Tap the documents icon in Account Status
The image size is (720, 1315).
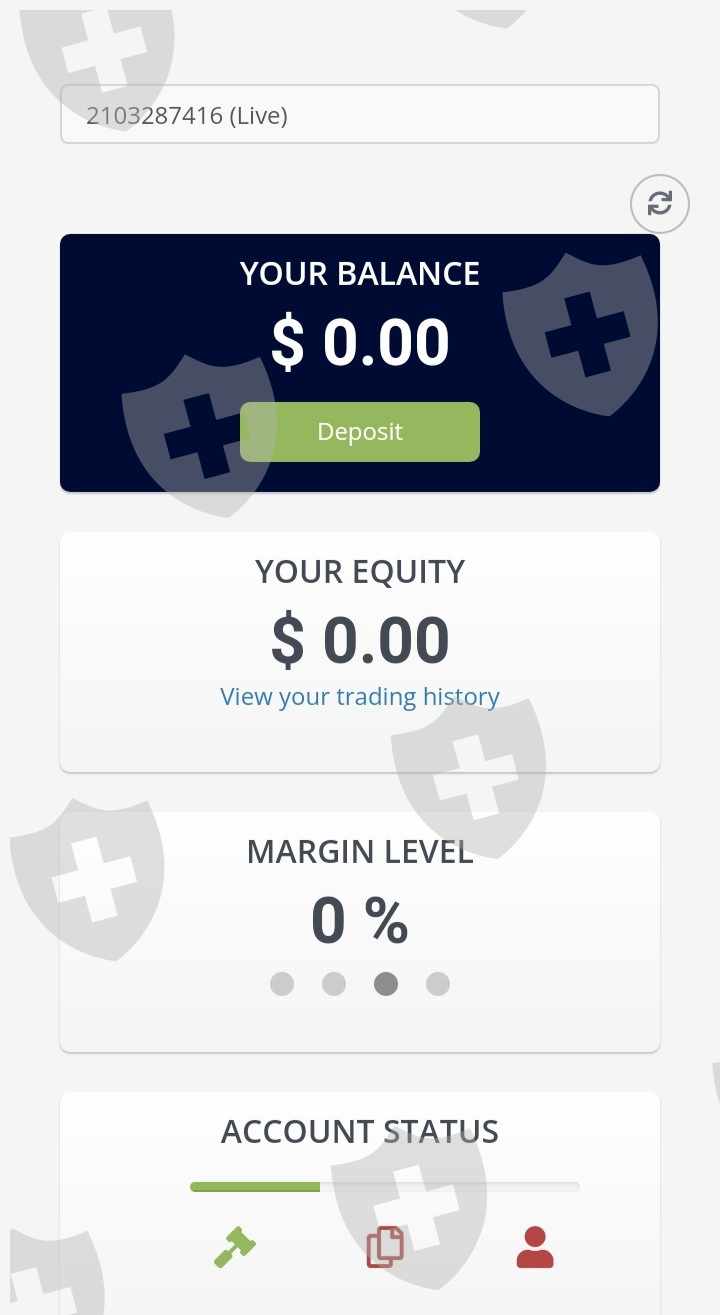(x=385, y=1247)
